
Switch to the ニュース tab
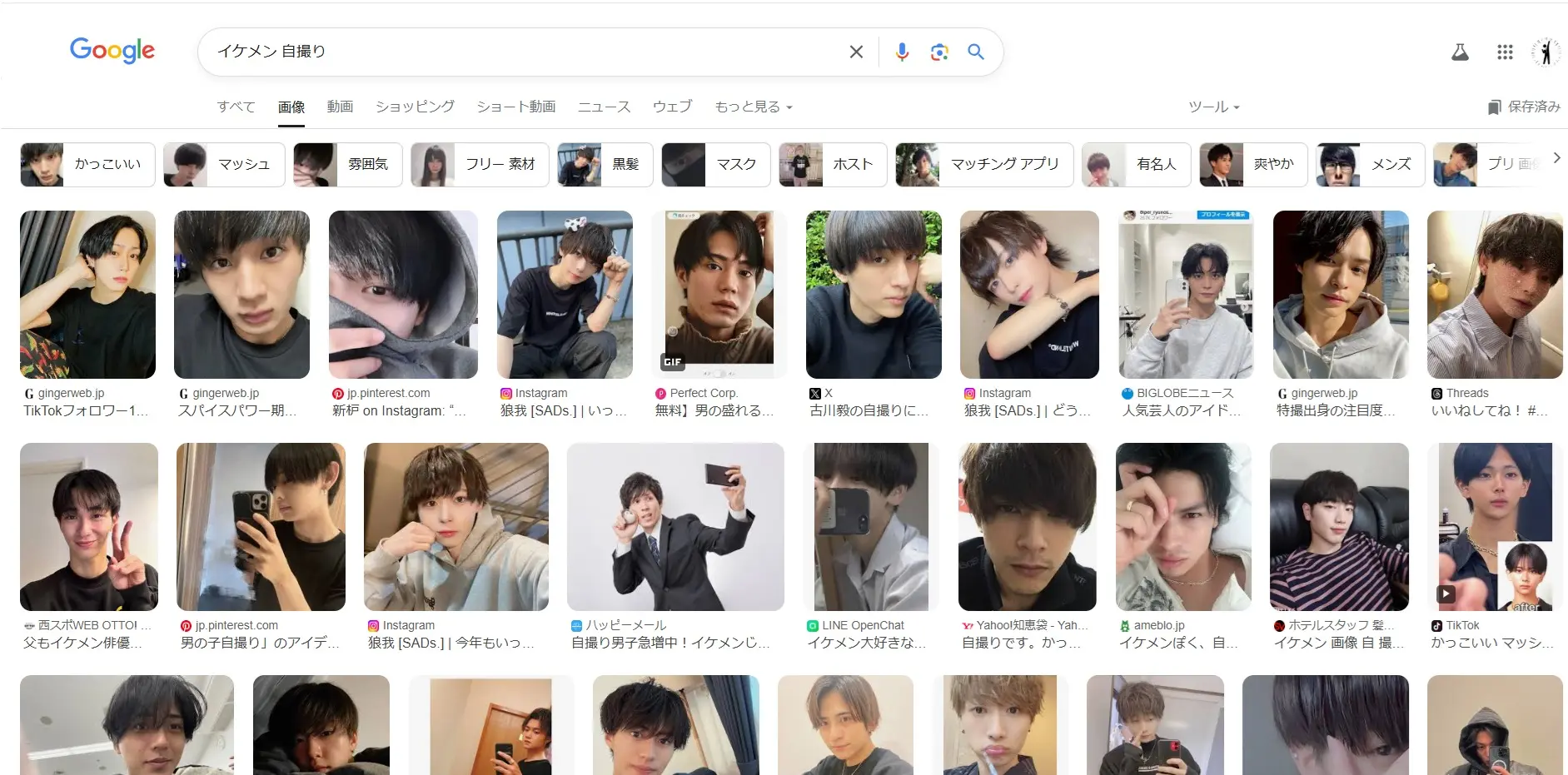pyautogui.click(x=604, y=107)
